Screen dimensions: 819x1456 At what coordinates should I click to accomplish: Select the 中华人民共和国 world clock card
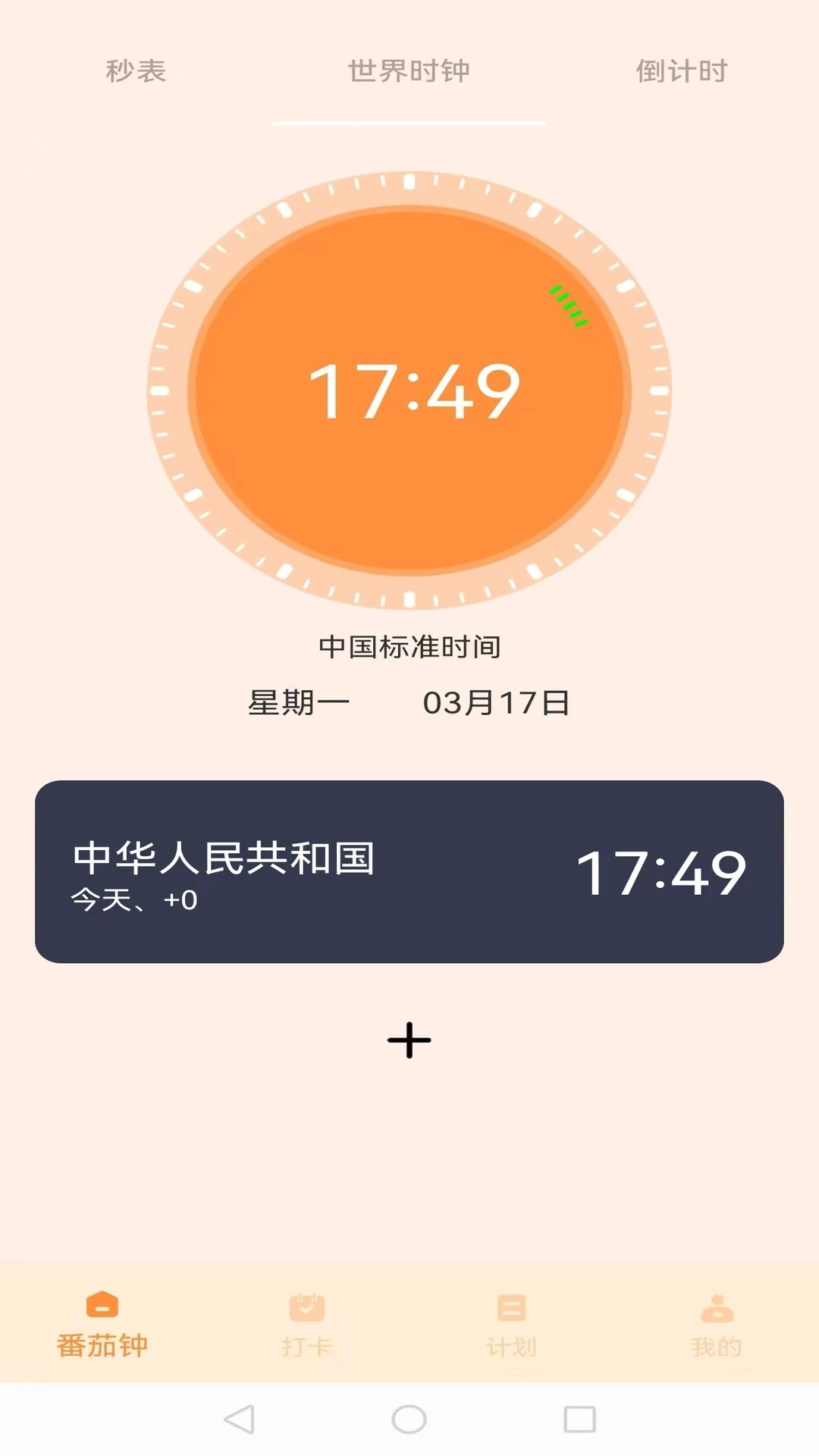click(409, 868)
